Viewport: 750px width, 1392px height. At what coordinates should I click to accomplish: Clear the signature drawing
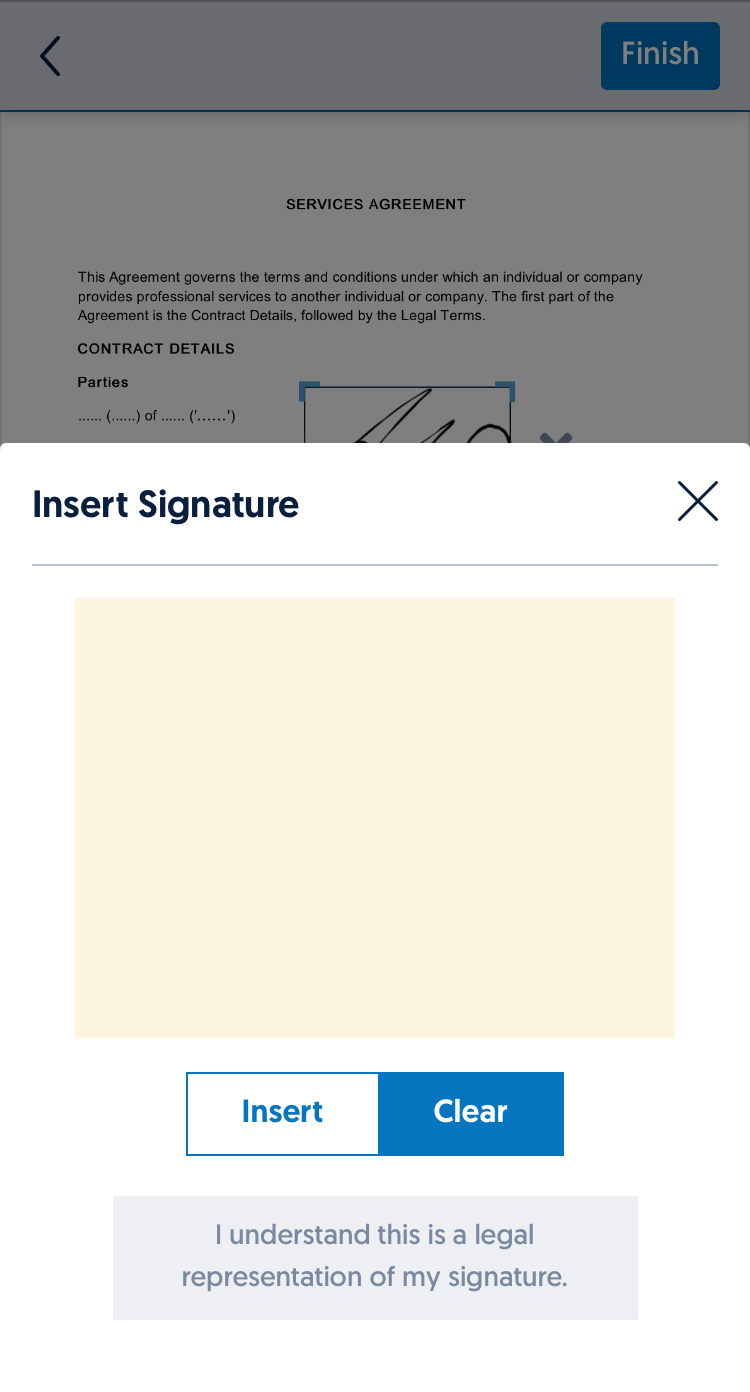coord(471,1113)
